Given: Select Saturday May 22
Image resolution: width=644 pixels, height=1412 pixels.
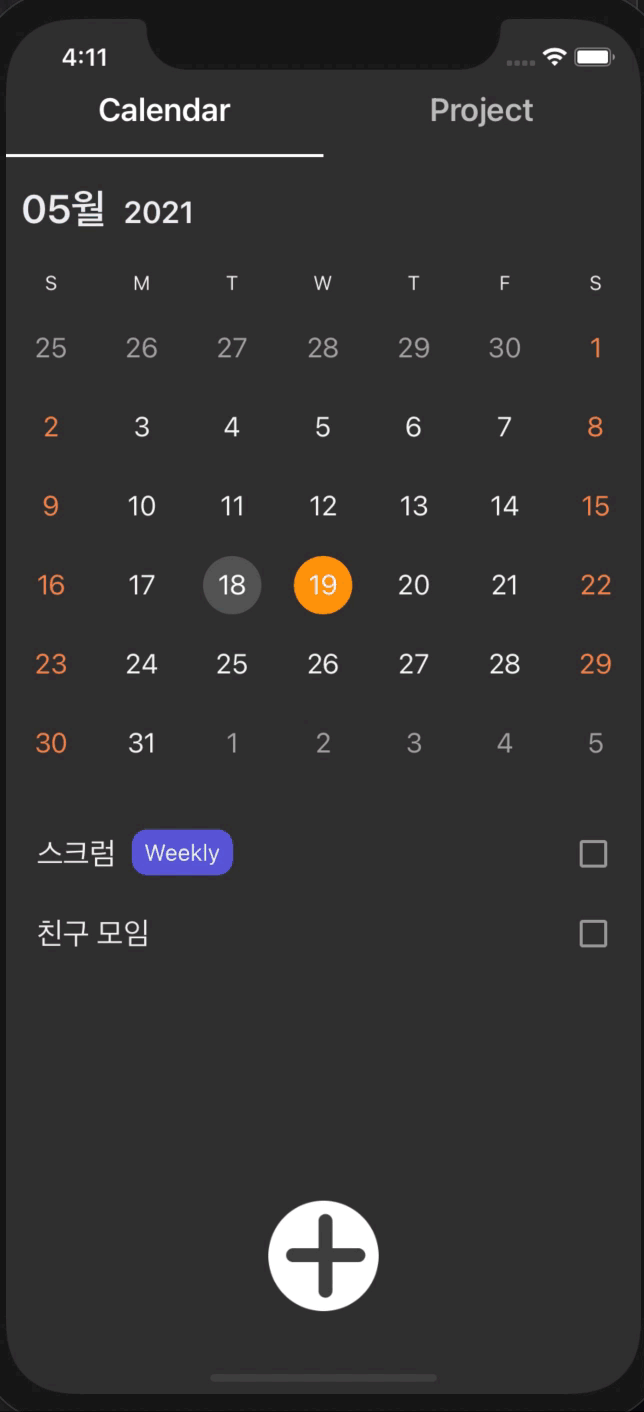Looking at the screenshot, I should (595, 585).
